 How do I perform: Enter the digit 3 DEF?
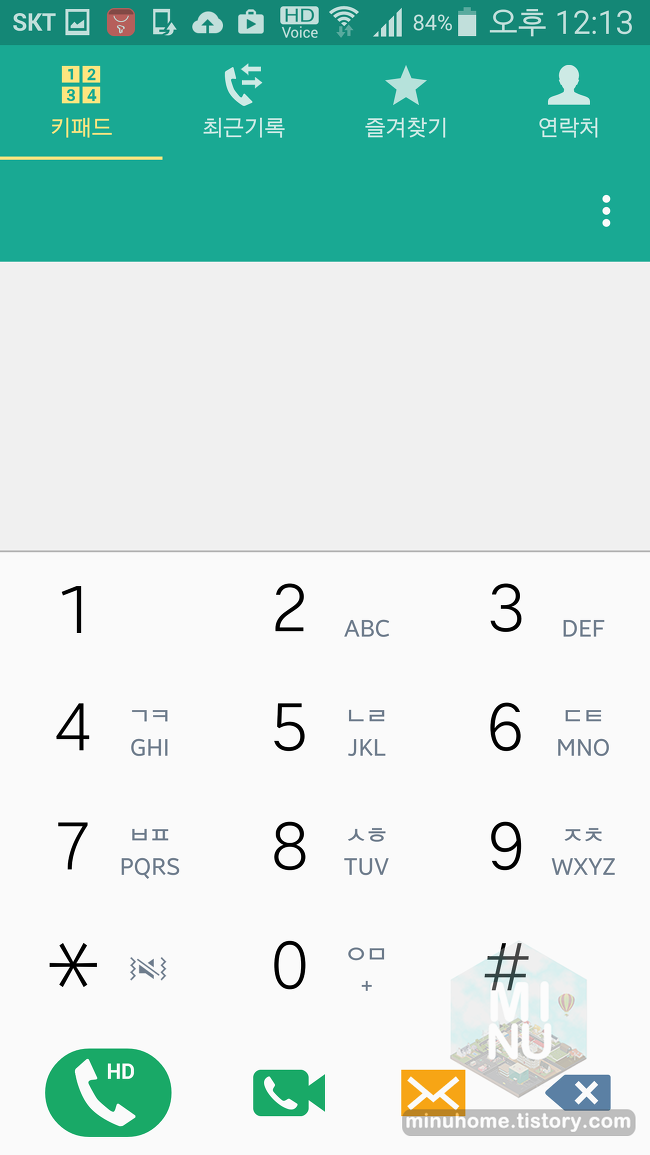[x=542, y=610]
